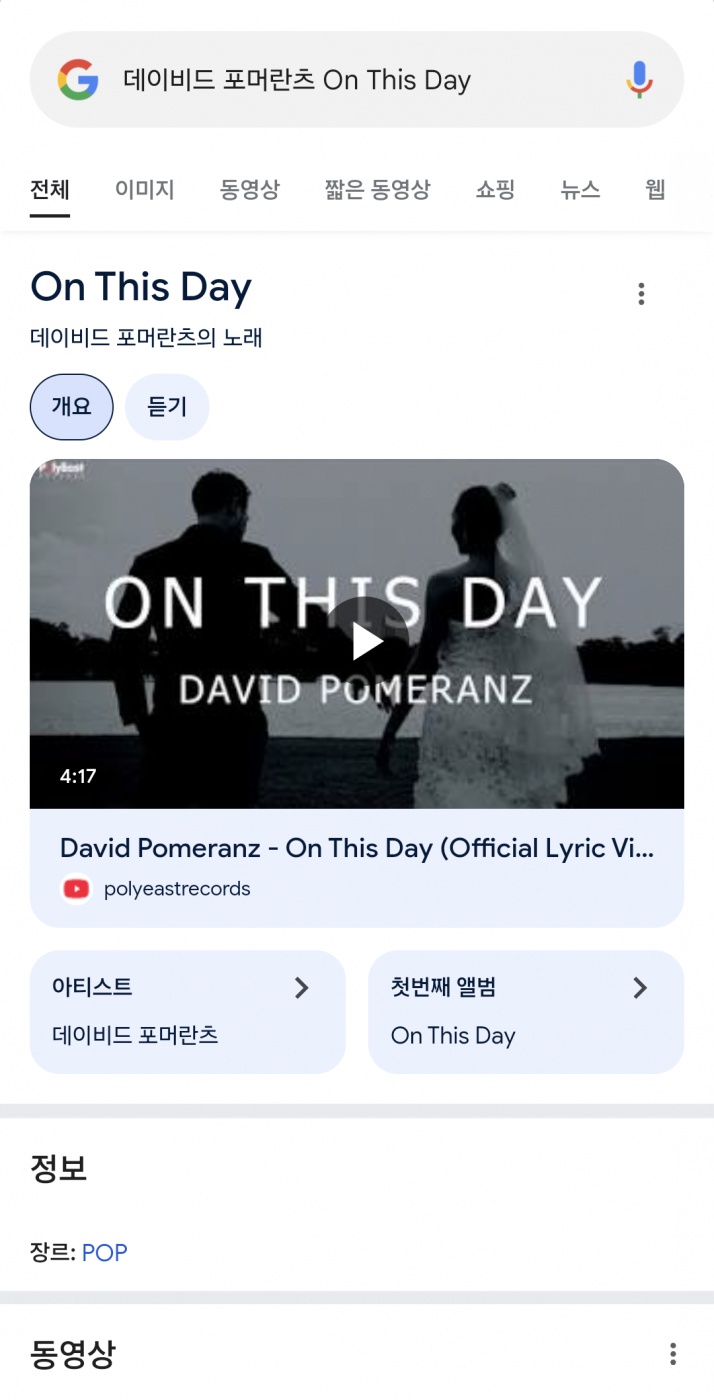Switch to the 웹 tab

click(x=655, y=189)
